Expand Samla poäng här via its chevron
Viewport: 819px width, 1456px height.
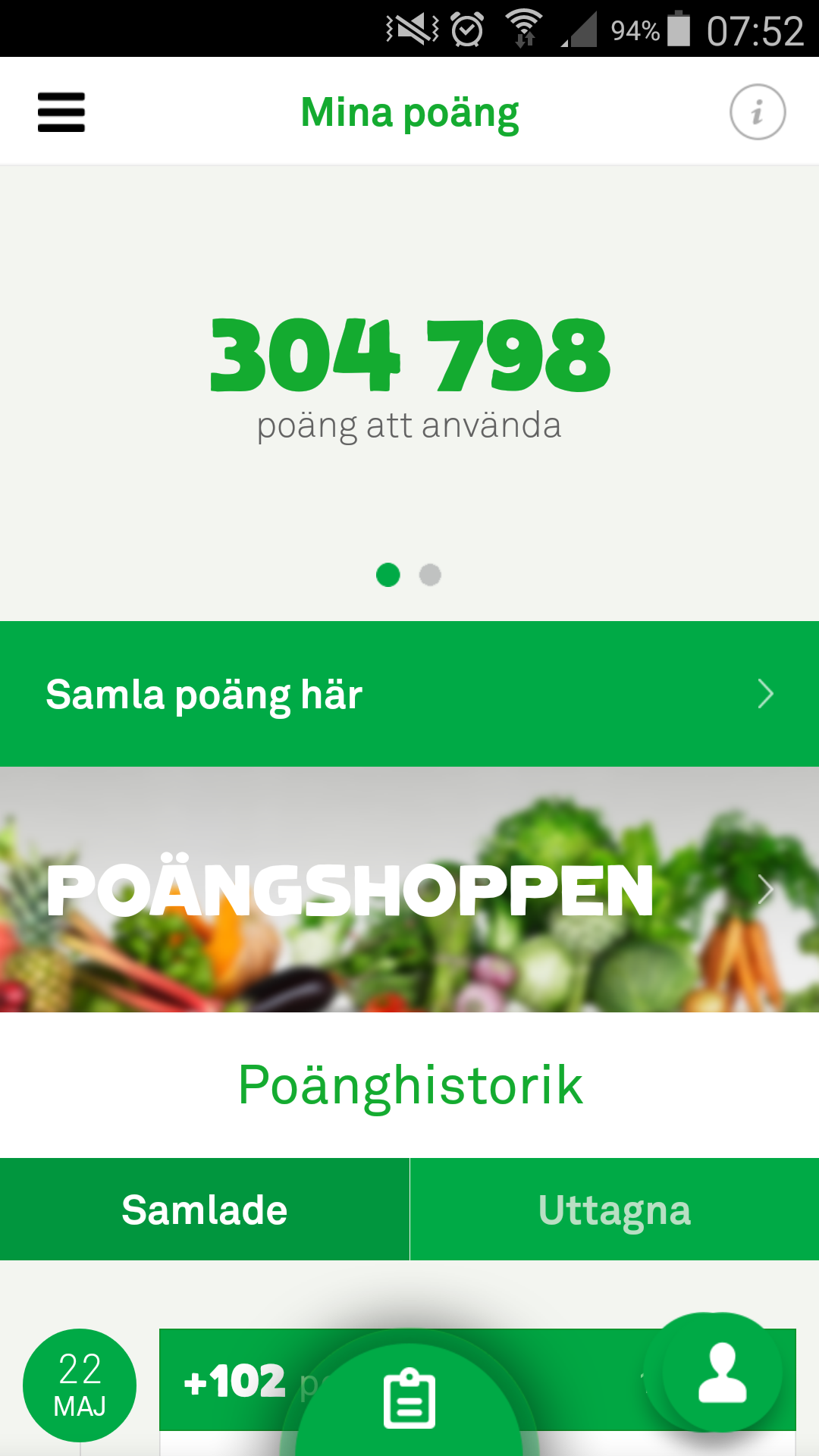point(764,692)
